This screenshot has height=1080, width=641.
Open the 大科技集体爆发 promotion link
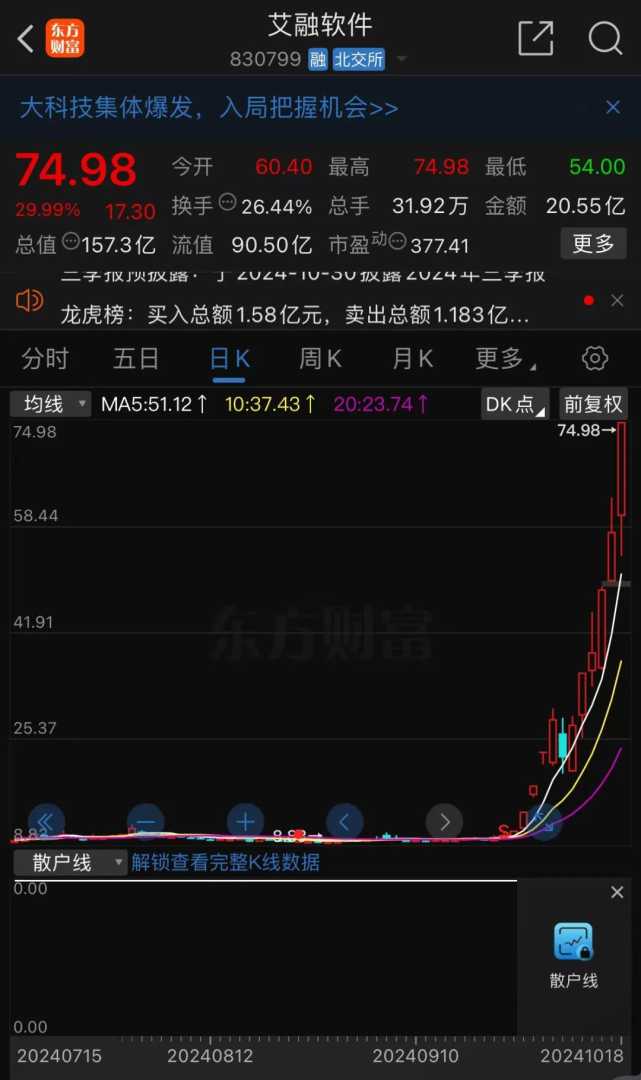pyautogui.click(x=209, y=108)
